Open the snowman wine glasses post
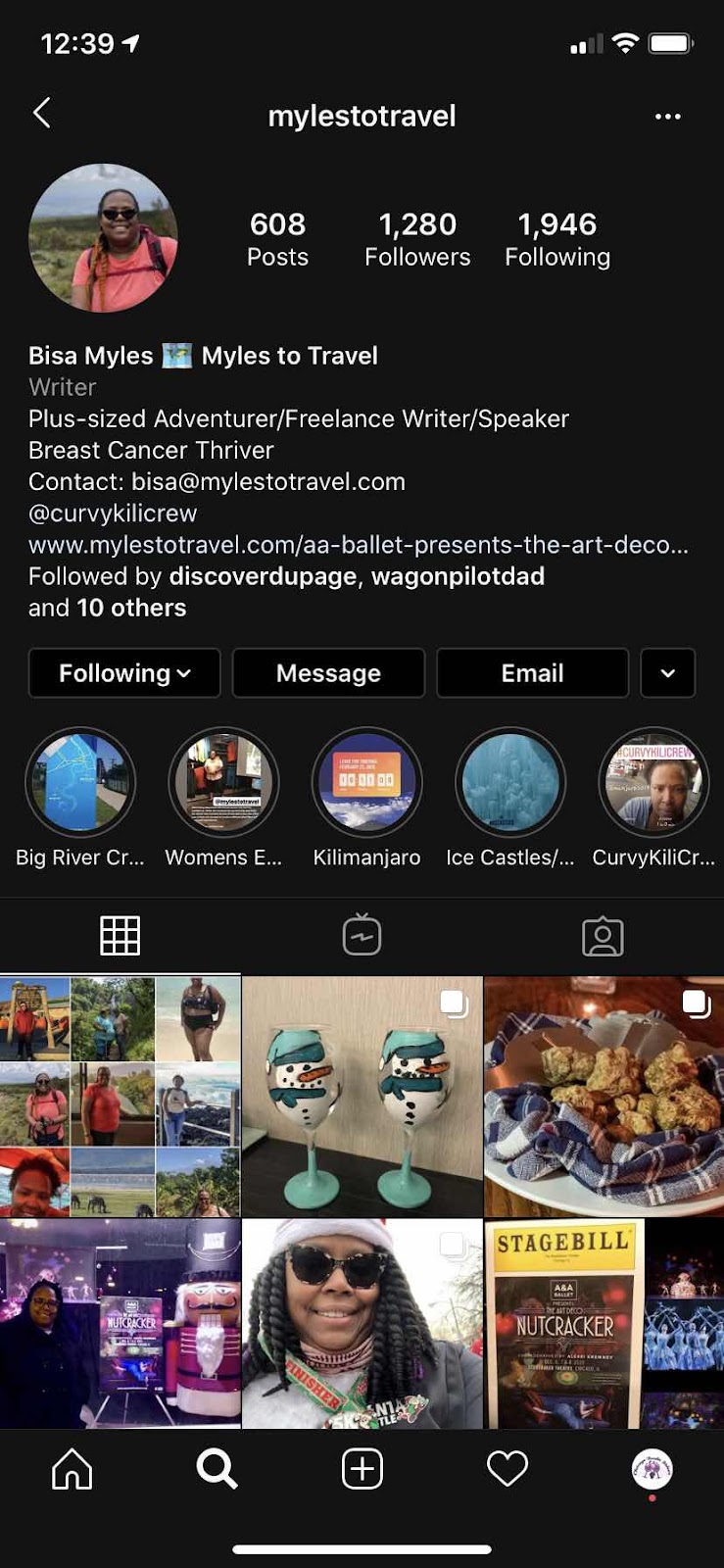Screen dimensions: 724x1568 (362, 1096)
